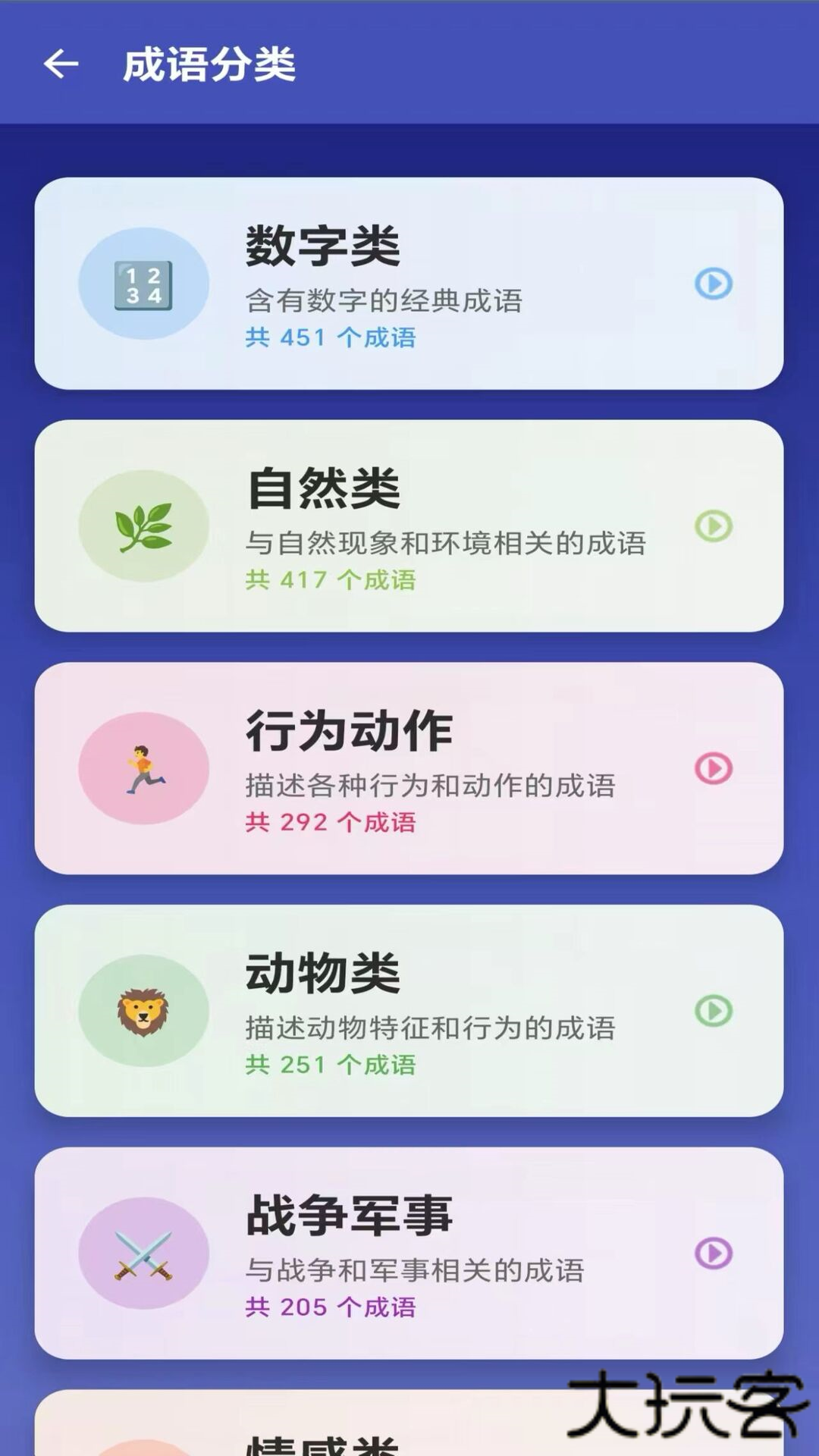Select the running person icon for 行为动作
The width and height of the screenshot is (819, 1456).
point(144,767)
